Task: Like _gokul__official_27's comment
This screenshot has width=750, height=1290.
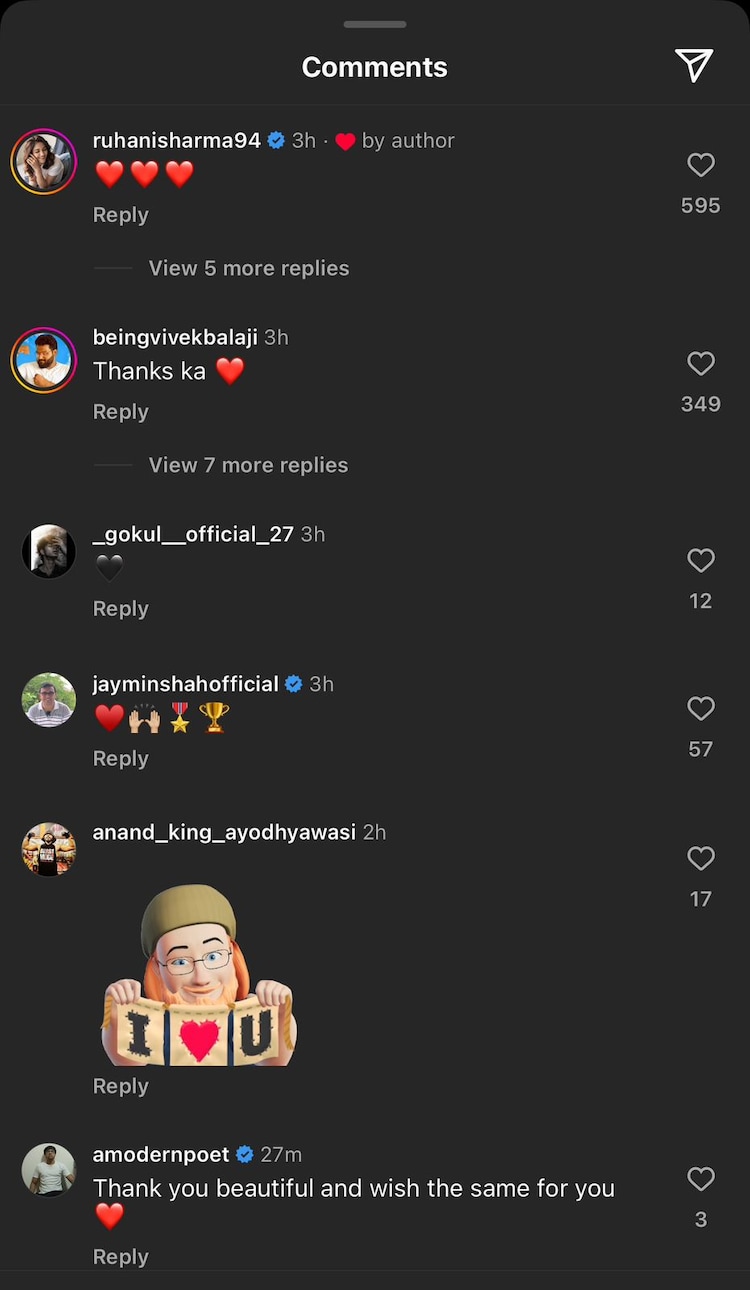Action: [701, 560]
